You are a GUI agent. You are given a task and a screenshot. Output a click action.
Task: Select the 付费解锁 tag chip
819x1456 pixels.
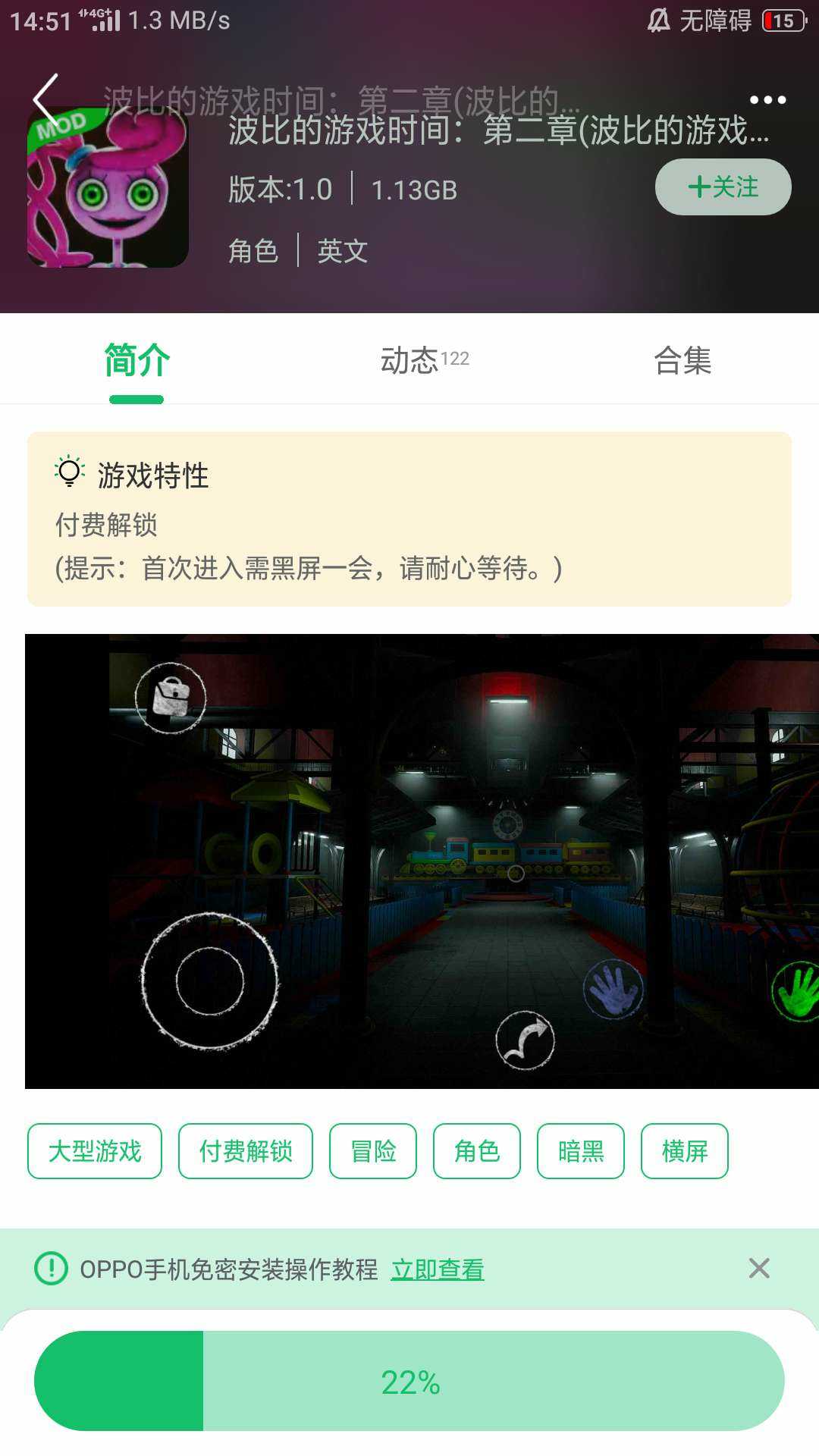[246, 1151]
